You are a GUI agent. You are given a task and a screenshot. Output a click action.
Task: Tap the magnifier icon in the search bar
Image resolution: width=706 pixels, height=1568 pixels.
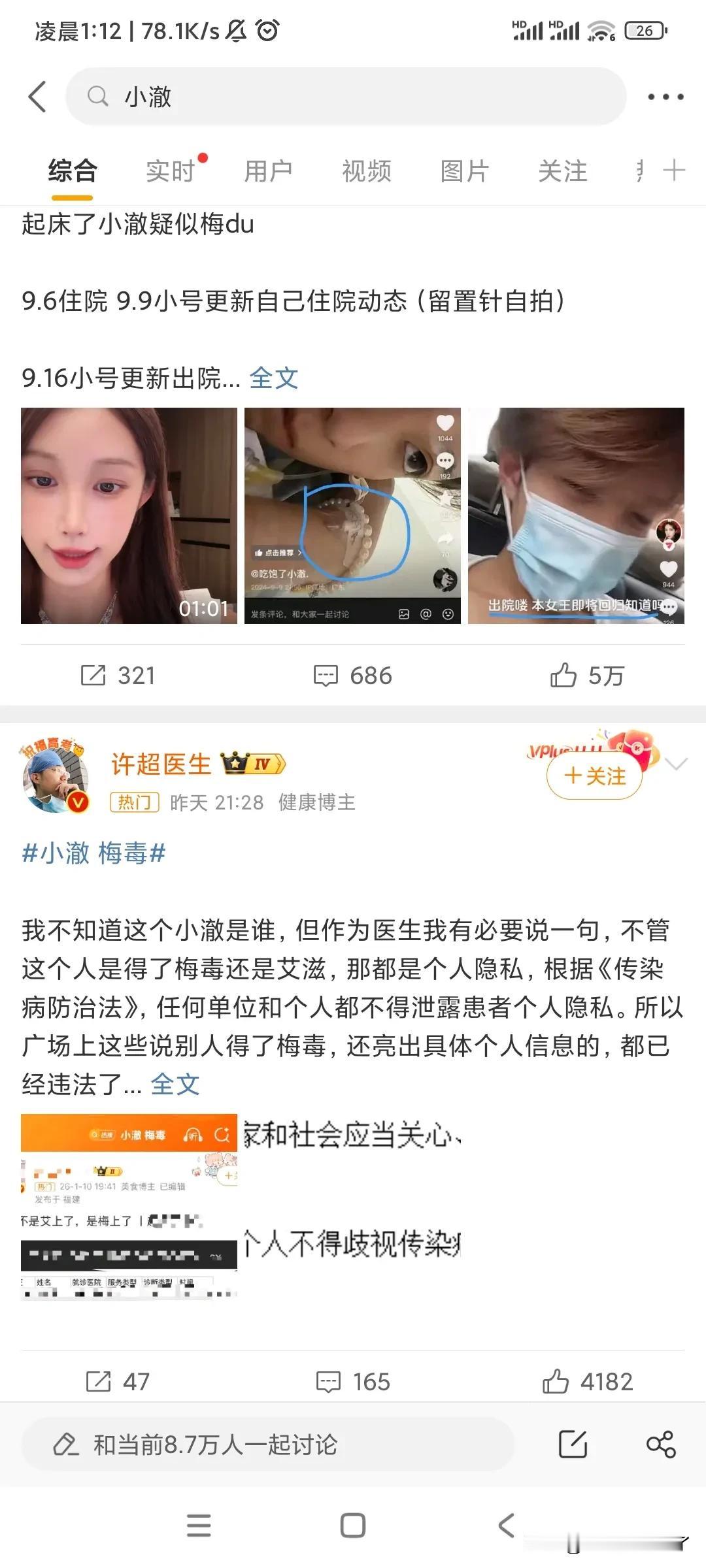point(99,96)
